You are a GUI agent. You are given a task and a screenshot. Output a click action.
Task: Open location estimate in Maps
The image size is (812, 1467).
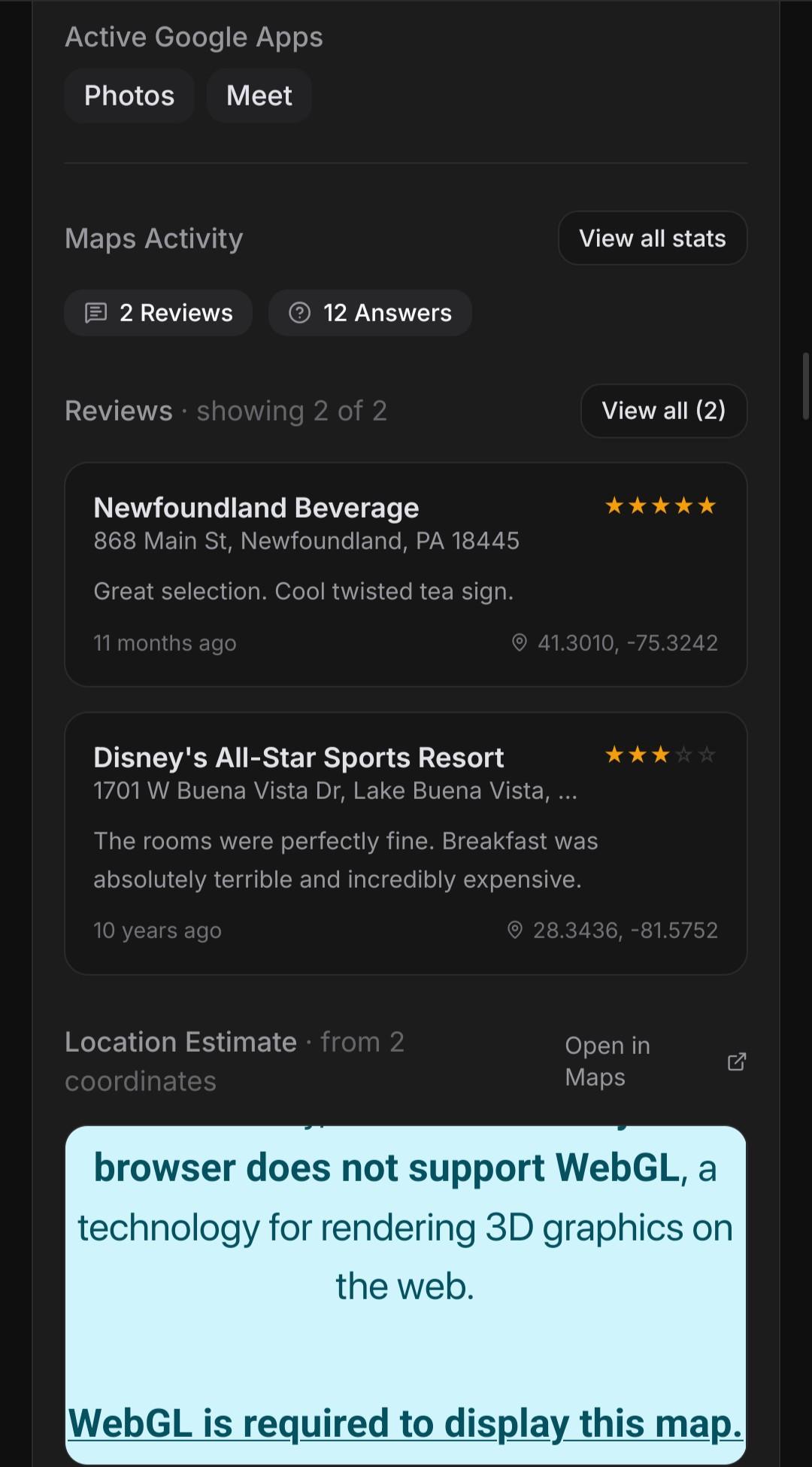(654, 1062)
